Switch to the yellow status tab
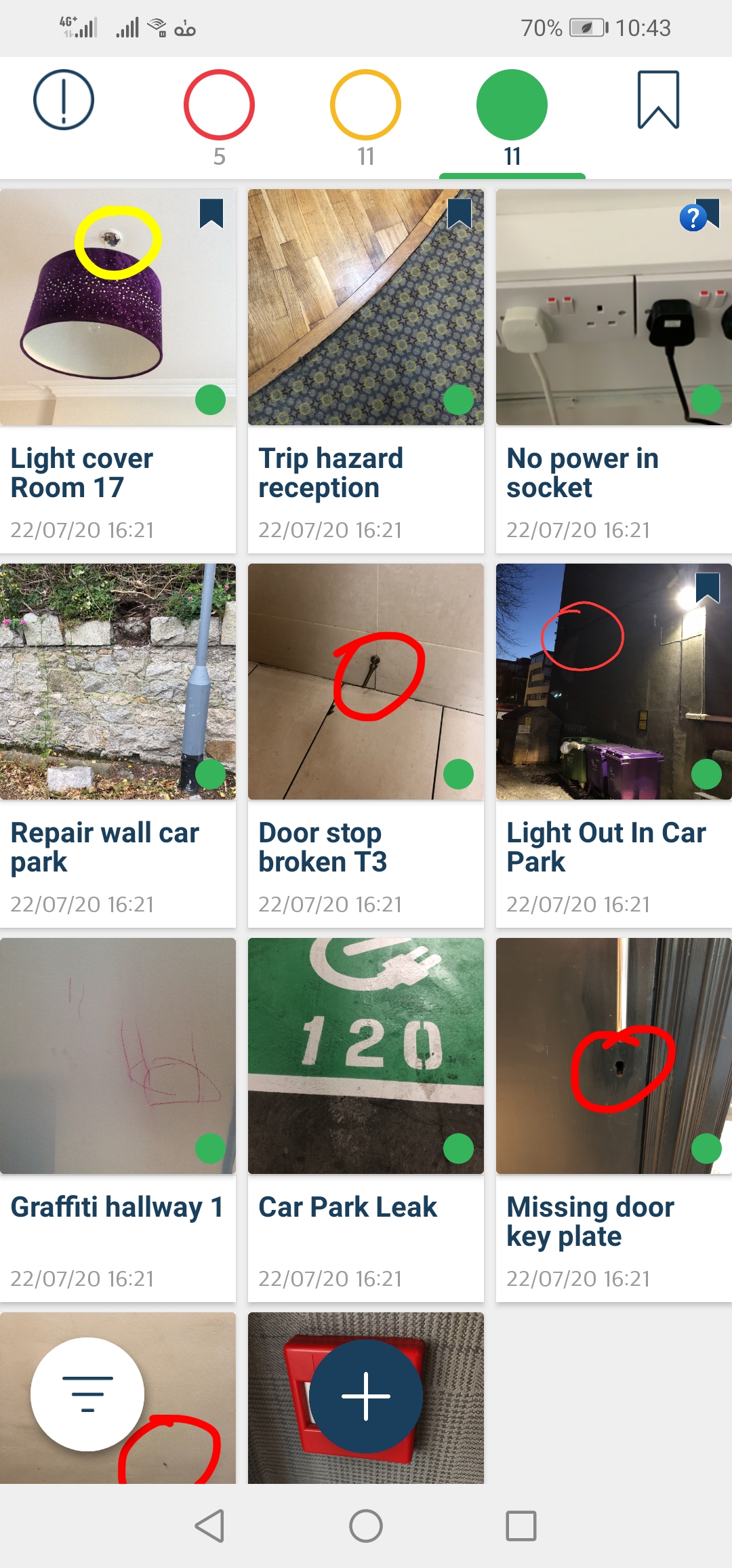 365,117
